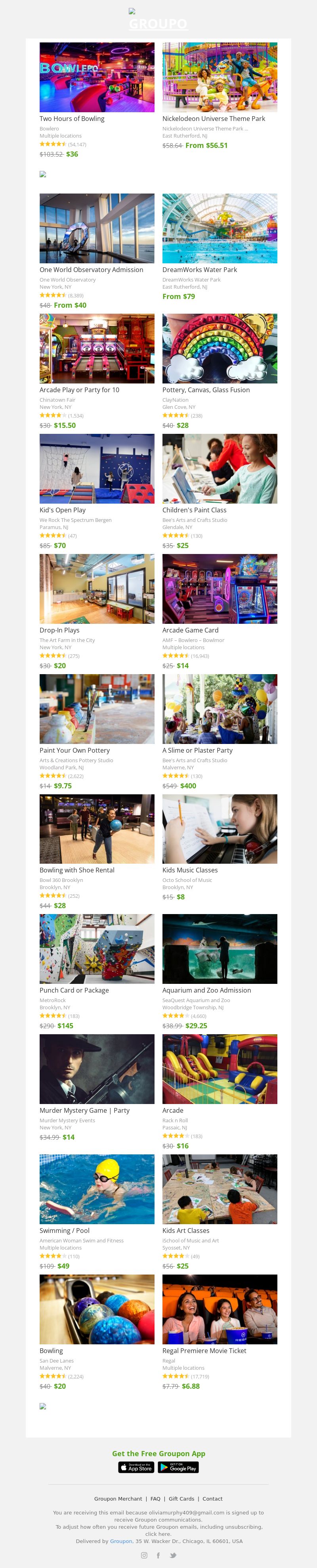317x1568 pixels.
Task: Open the Groupon Merchant link
Action: [x=118, y=1499]
